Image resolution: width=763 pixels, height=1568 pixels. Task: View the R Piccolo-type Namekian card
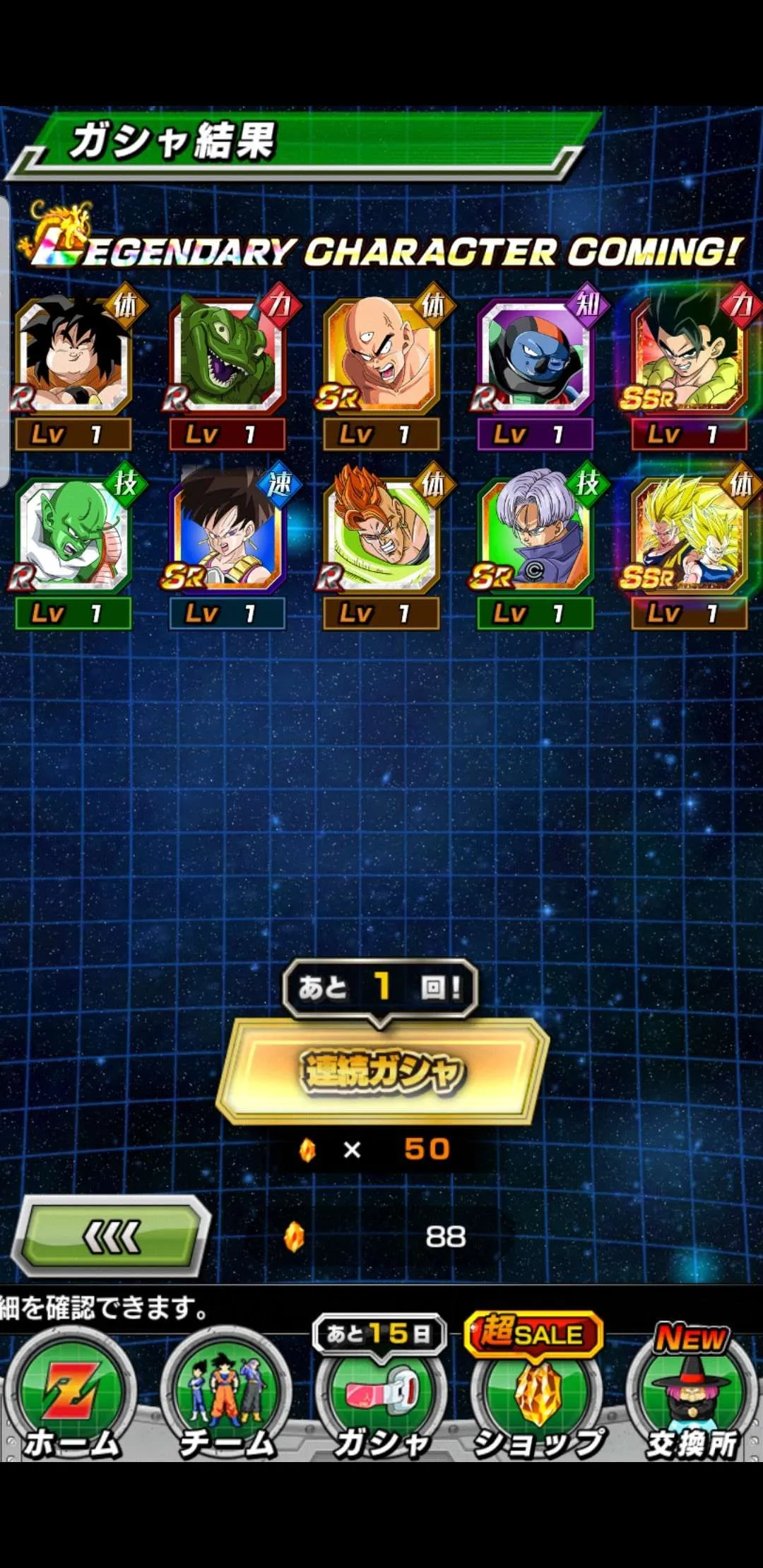[73, 537]
